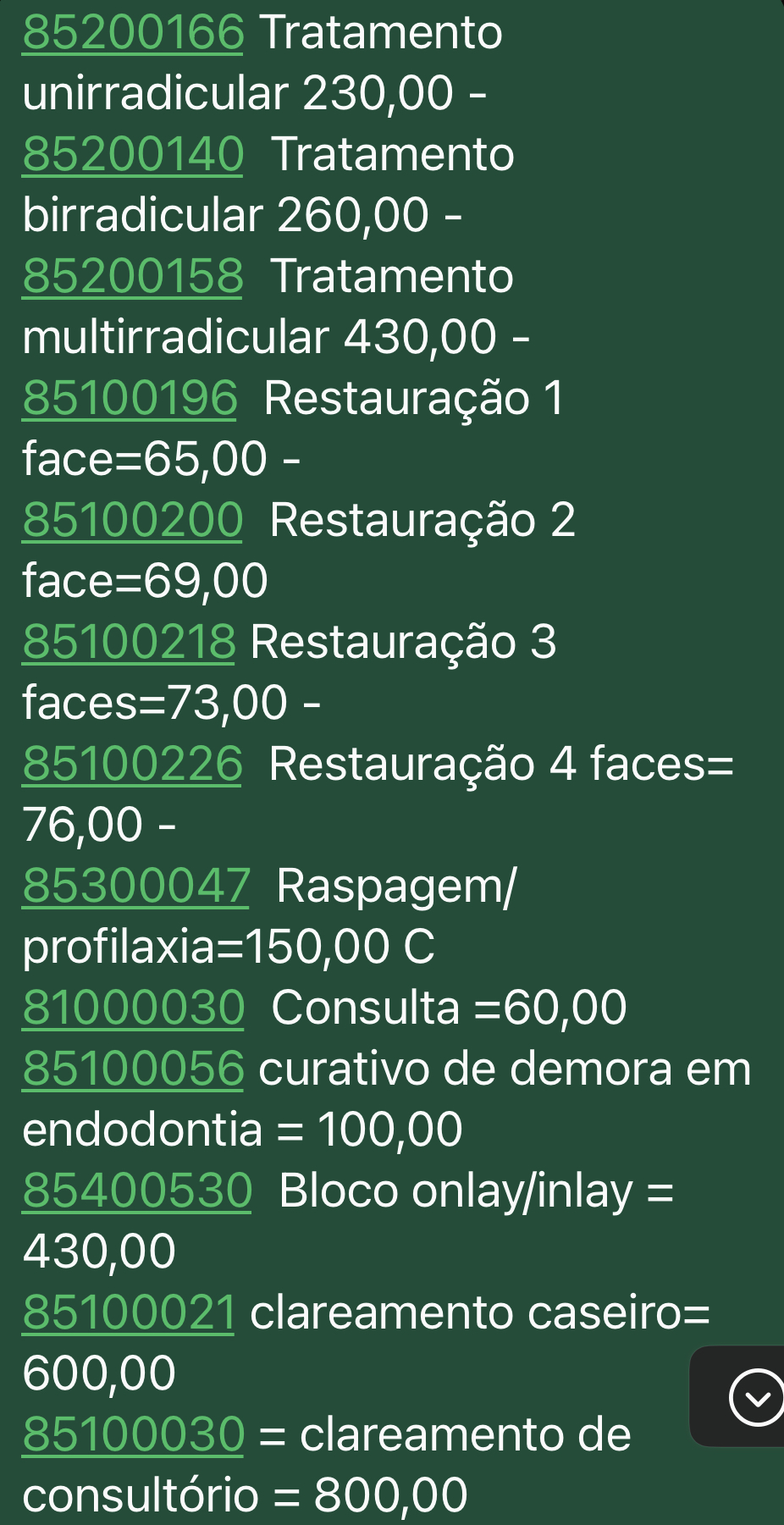The height and width of the screenshot is (1525, 784).
Task: Open the Raspagem code 85300047
Action: point(136,887)
